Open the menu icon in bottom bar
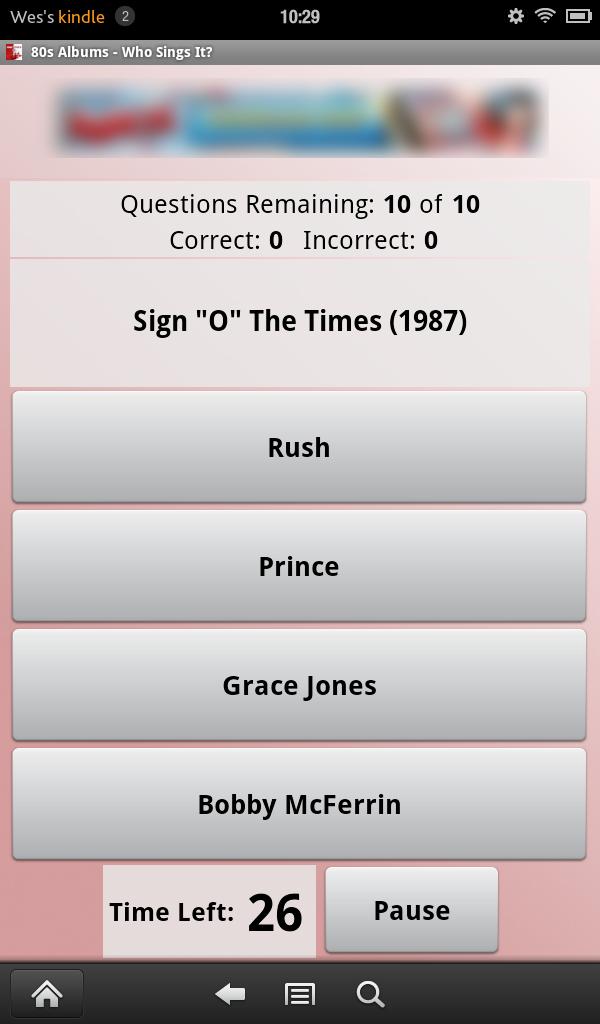 (299, 993)
